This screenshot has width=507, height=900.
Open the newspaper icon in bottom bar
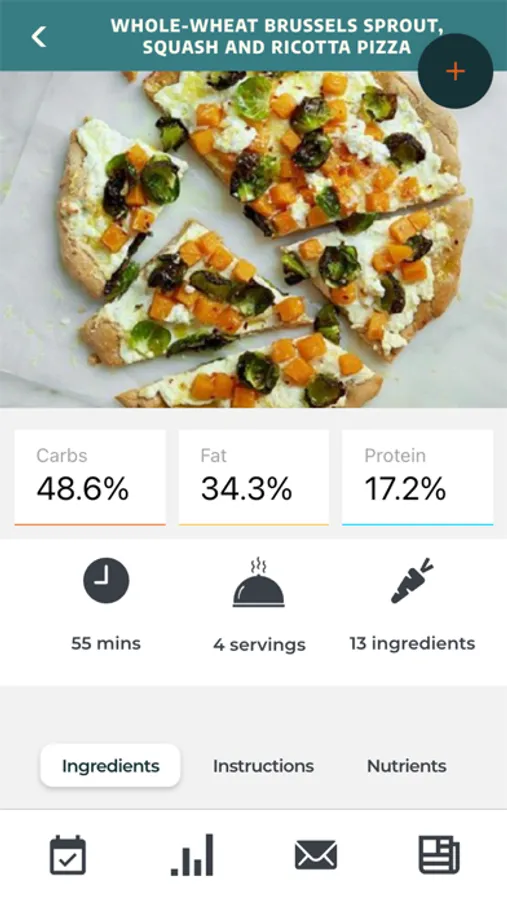[439, 855]
